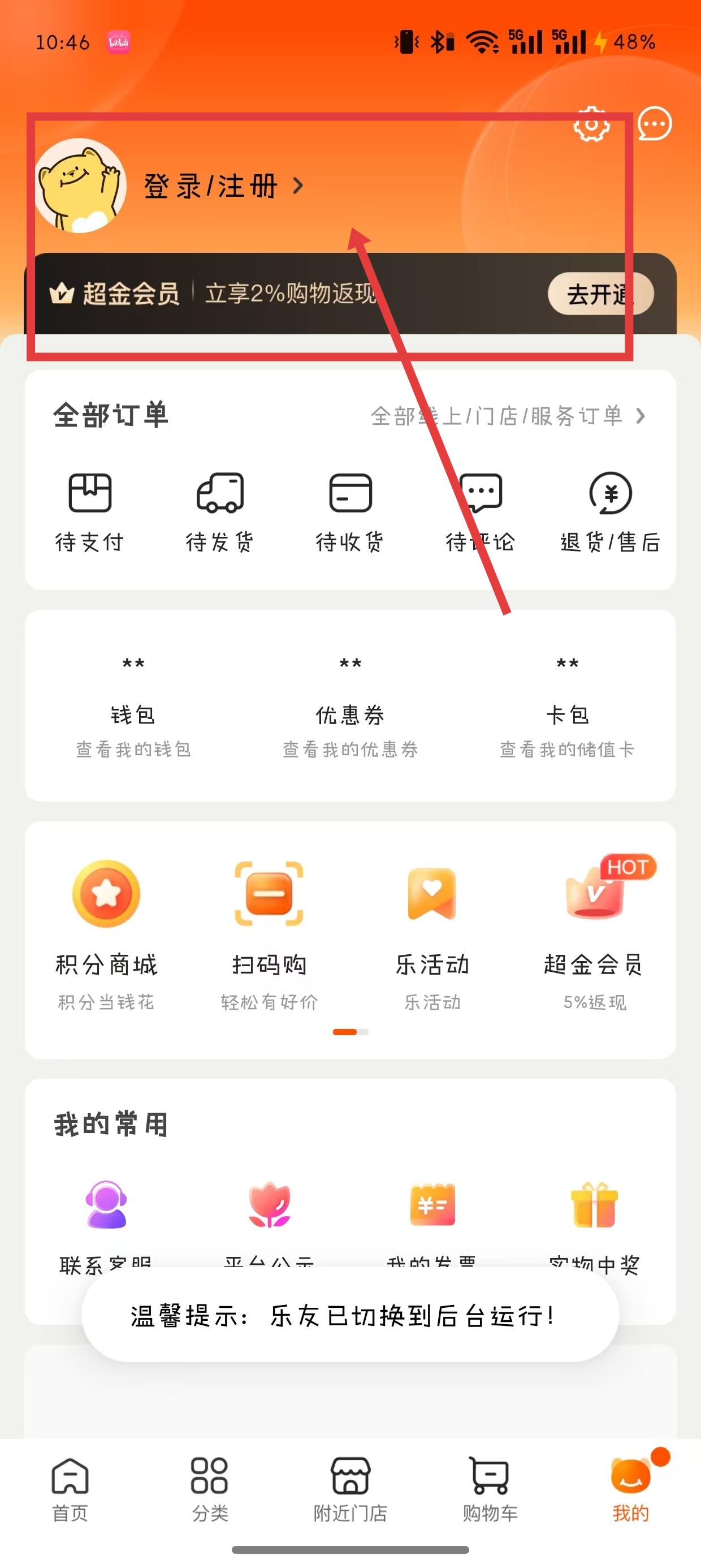The width and height of the screenshot is (701, 1568).
Task: Open 待发货 orders
Action: pyautogui.click(x=220, y=512)
